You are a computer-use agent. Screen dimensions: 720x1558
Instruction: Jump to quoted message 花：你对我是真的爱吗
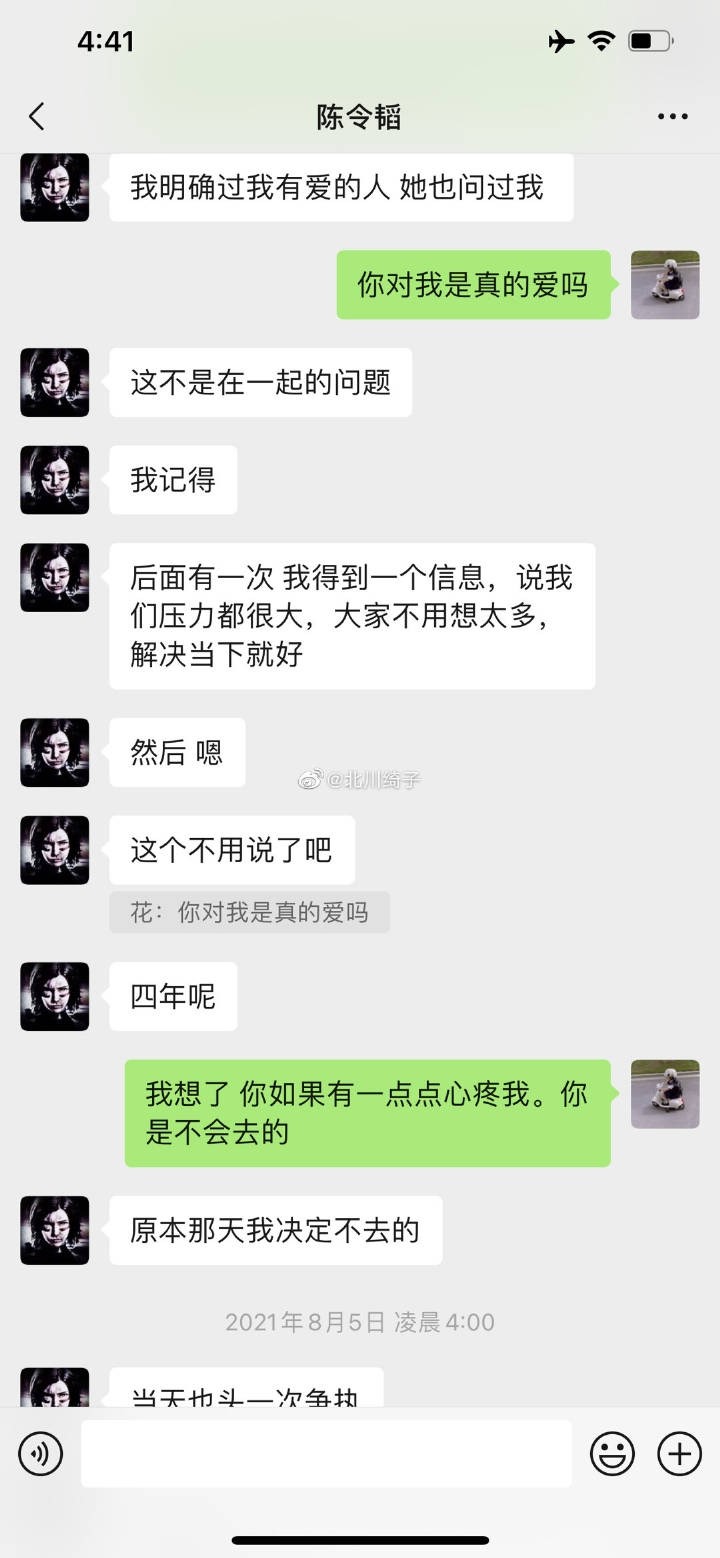point(249,912)
